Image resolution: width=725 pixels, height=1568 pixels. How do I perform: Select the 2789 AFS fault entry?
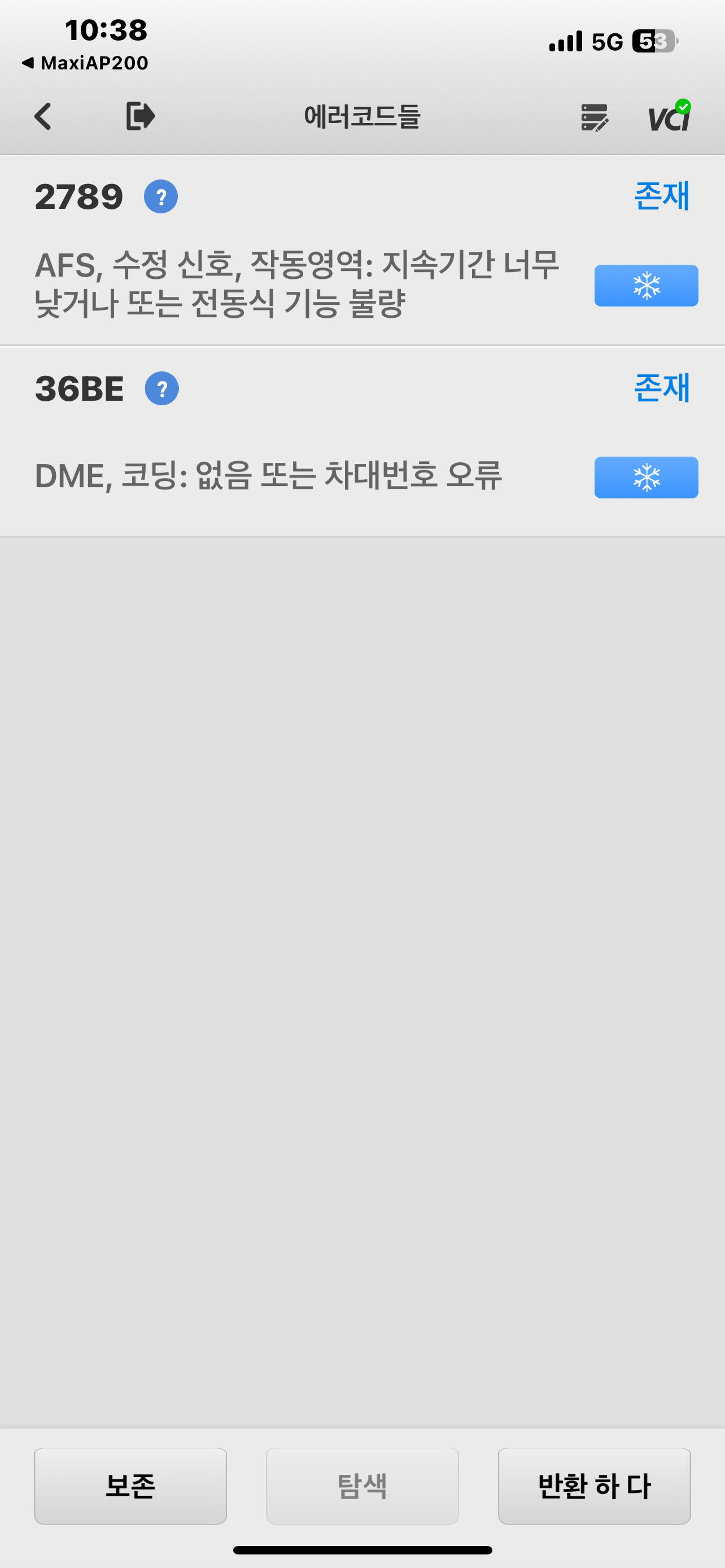(x=298, y=283)
